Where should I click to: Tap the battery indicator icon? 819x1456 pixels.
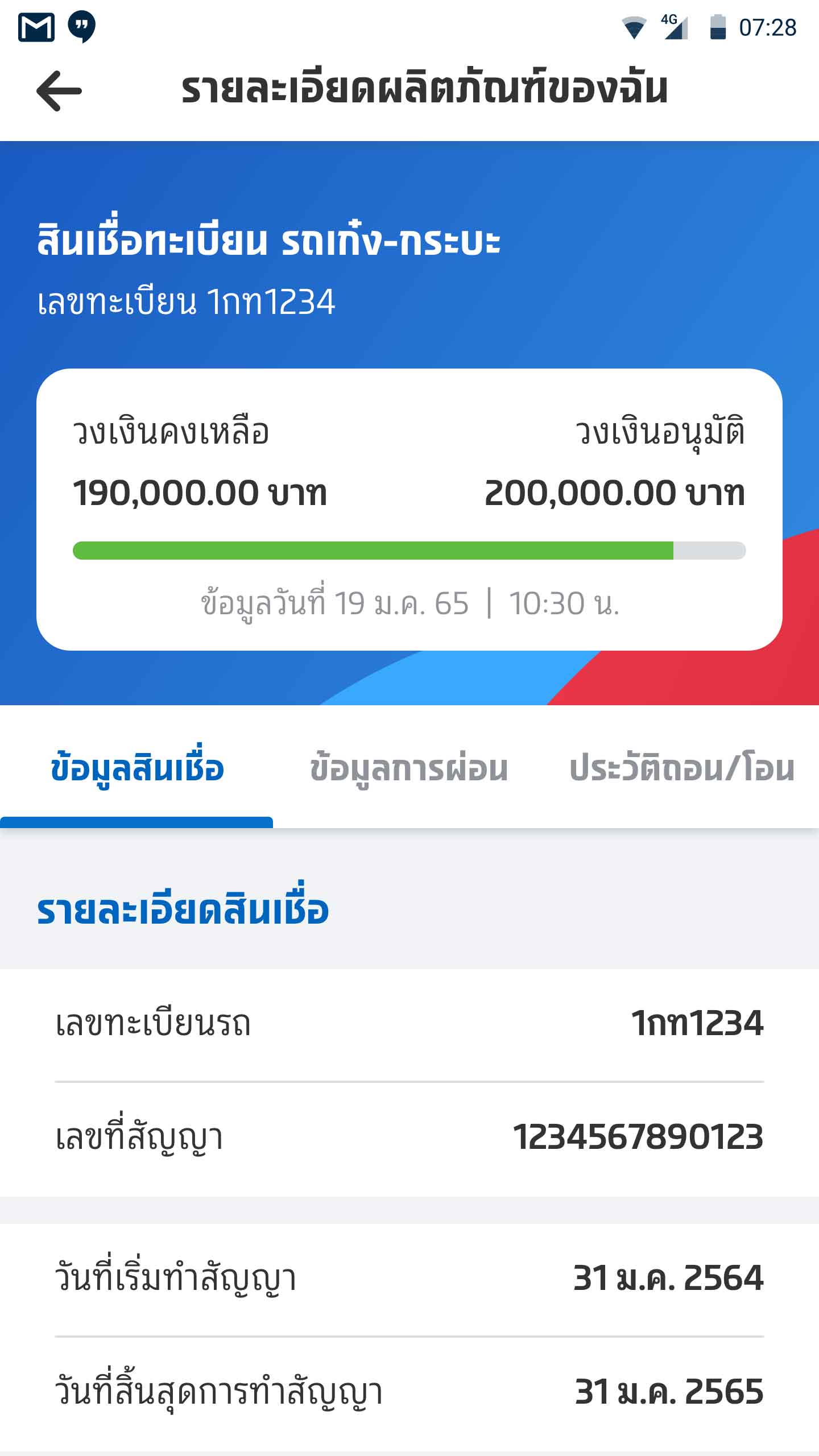718,27
